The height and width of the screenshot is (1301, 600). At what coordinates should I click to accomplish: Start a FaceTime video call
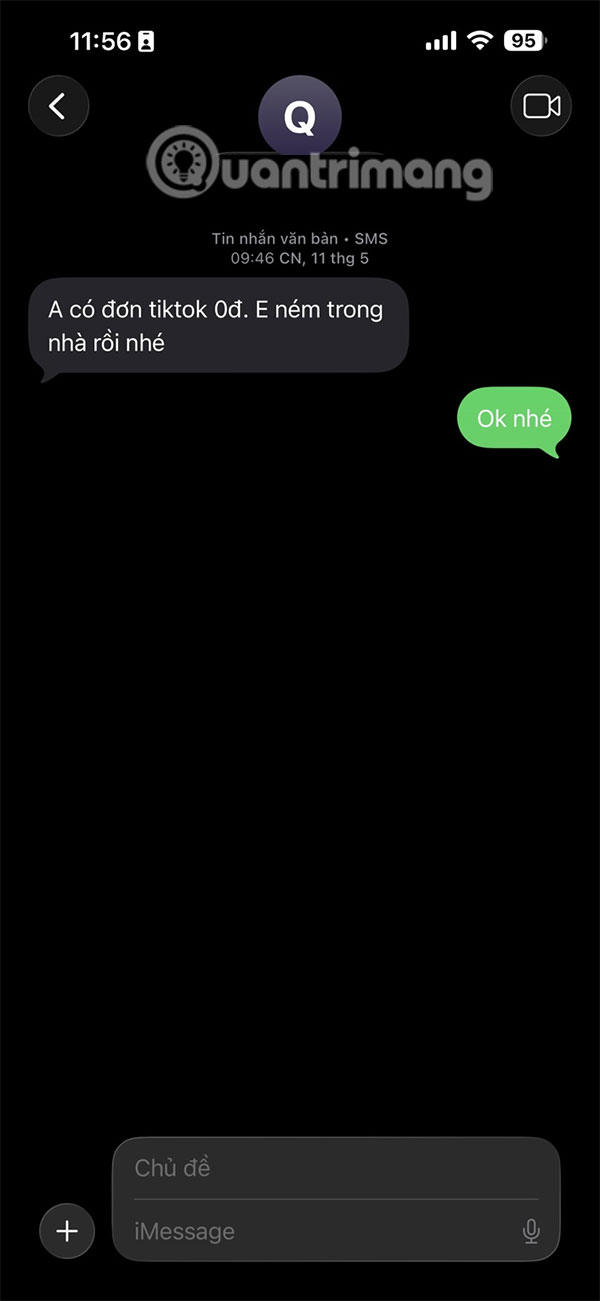541,106
